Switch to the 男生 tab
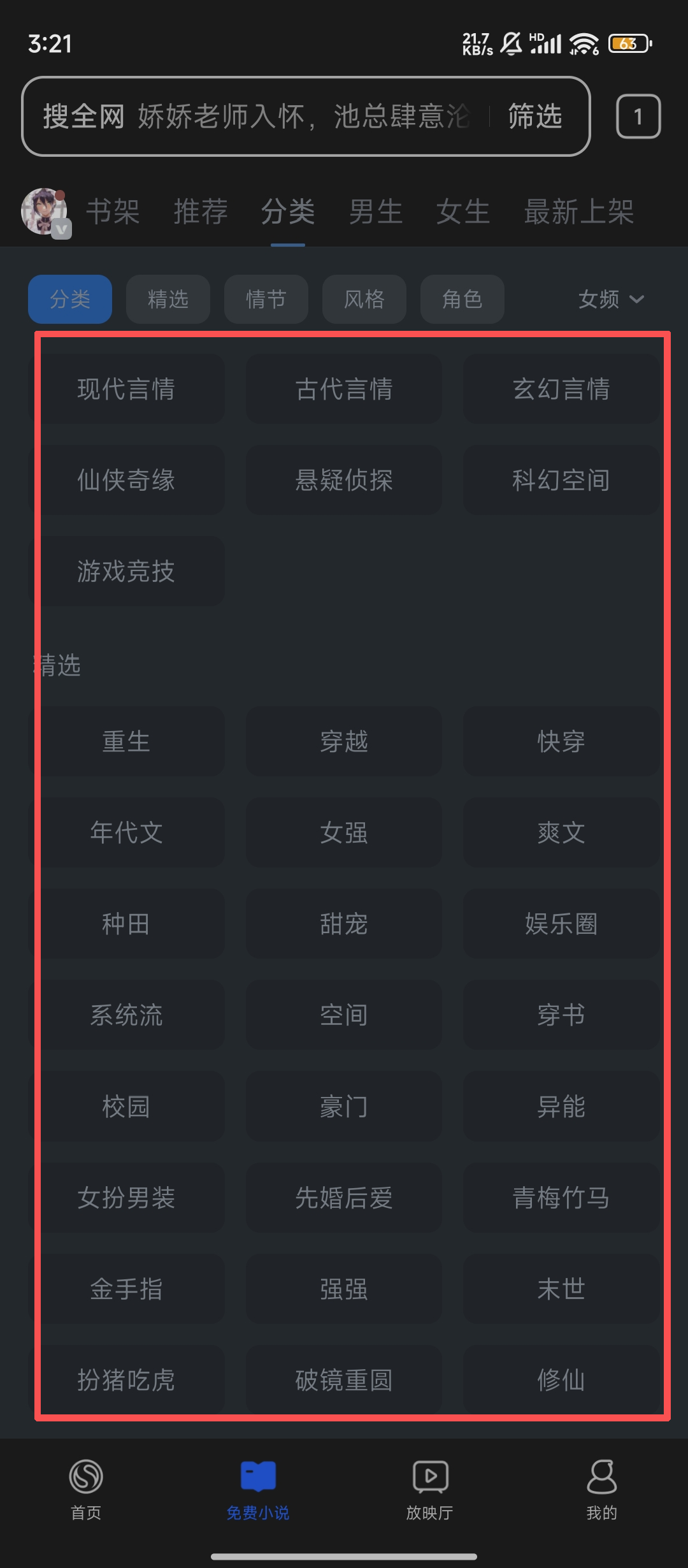Viewport: 688px width, 1568px height. pyautogui.click(x=376, y=212)
